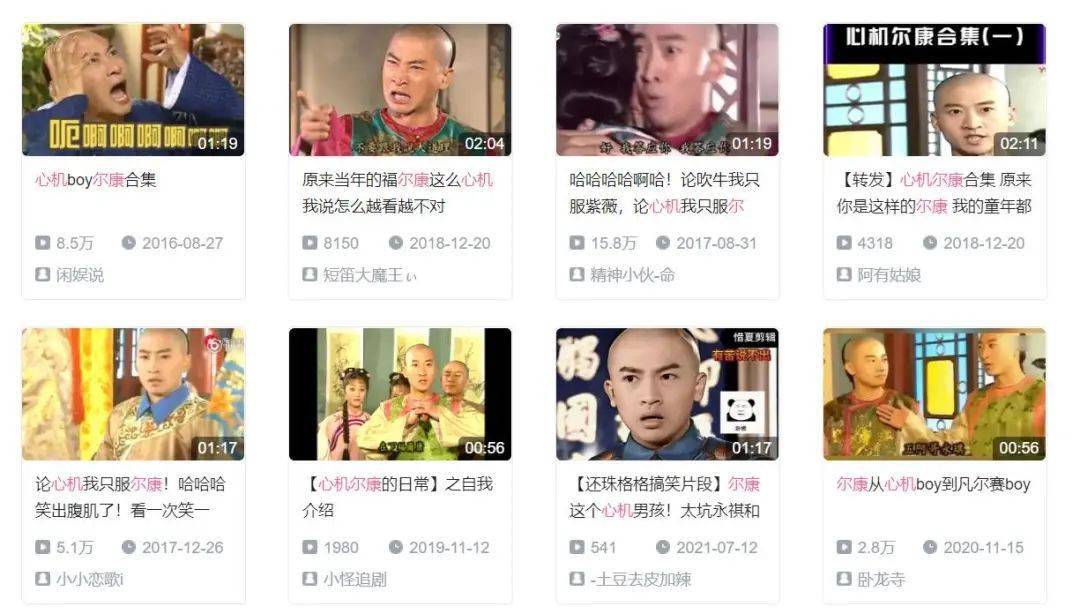1080x614 pixels.
Task: Play 【心机尔康的日常】之自我介绍
Action: click(400, 394)
